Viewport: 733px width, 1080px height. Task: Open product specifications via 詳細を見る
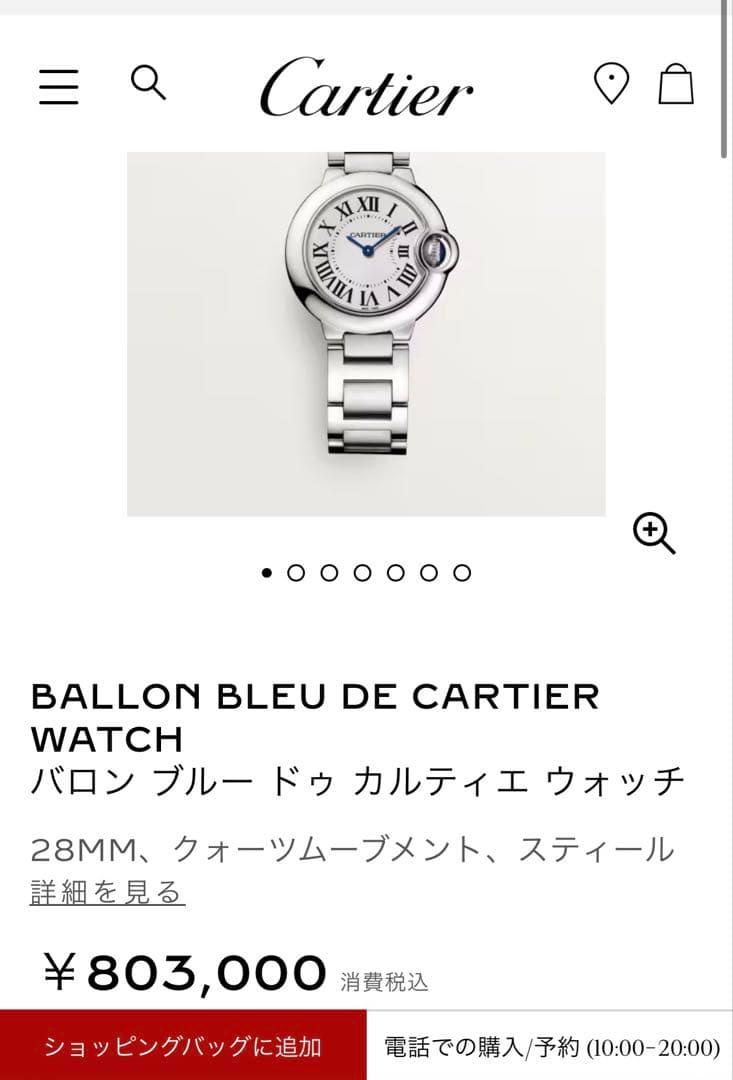(x=107, y=893)
